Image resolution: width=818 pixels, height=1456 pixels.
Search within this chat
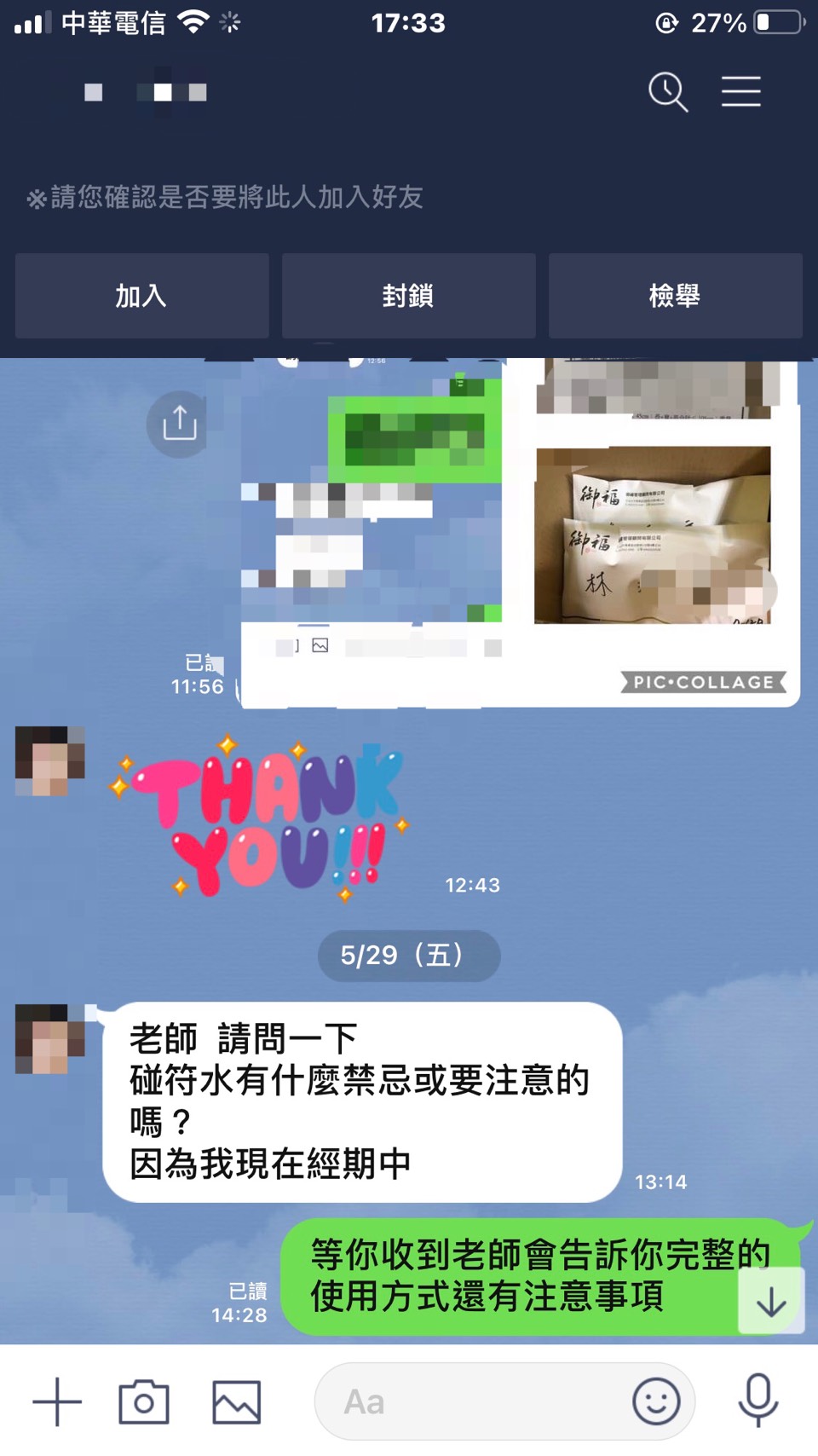(x=667, y=91)
